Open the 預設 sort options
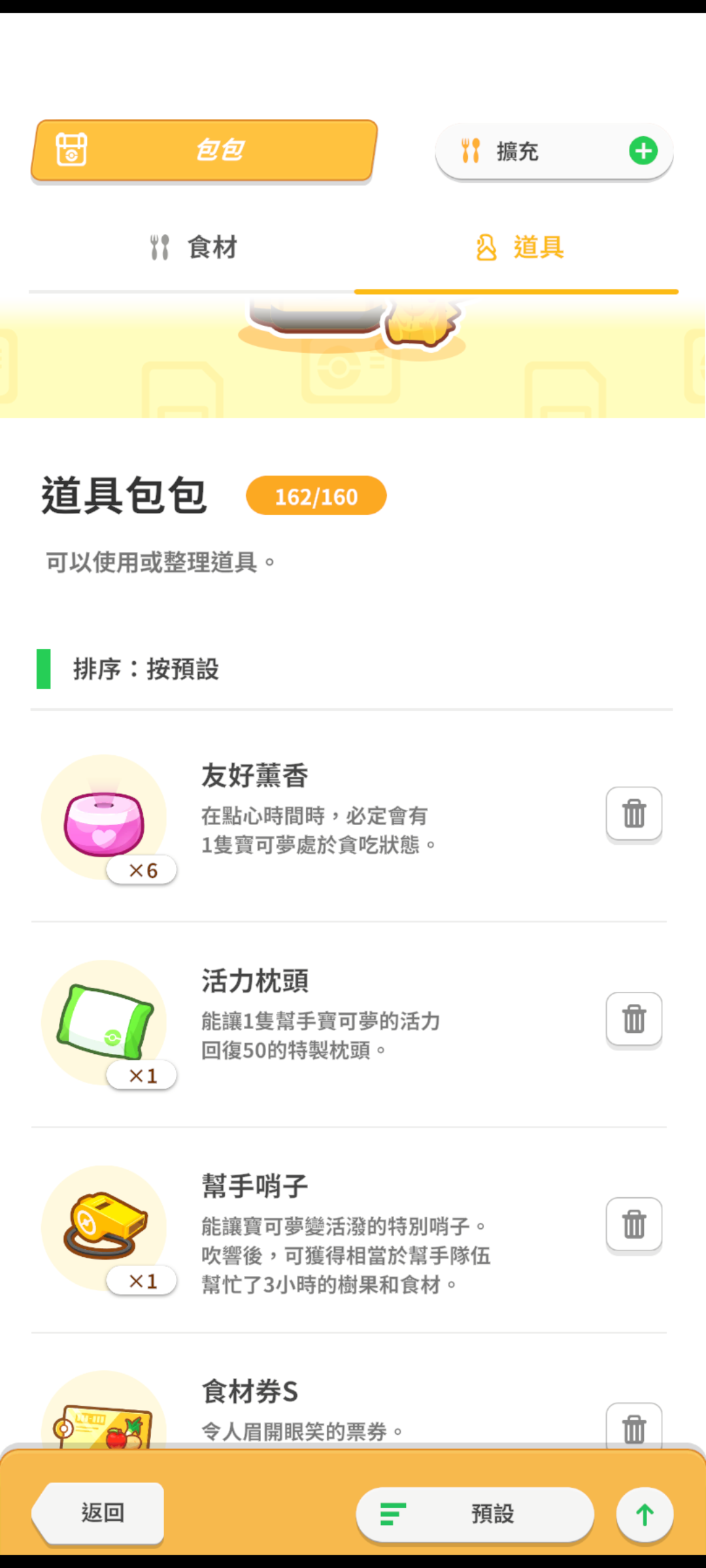 click(475, 1514)
